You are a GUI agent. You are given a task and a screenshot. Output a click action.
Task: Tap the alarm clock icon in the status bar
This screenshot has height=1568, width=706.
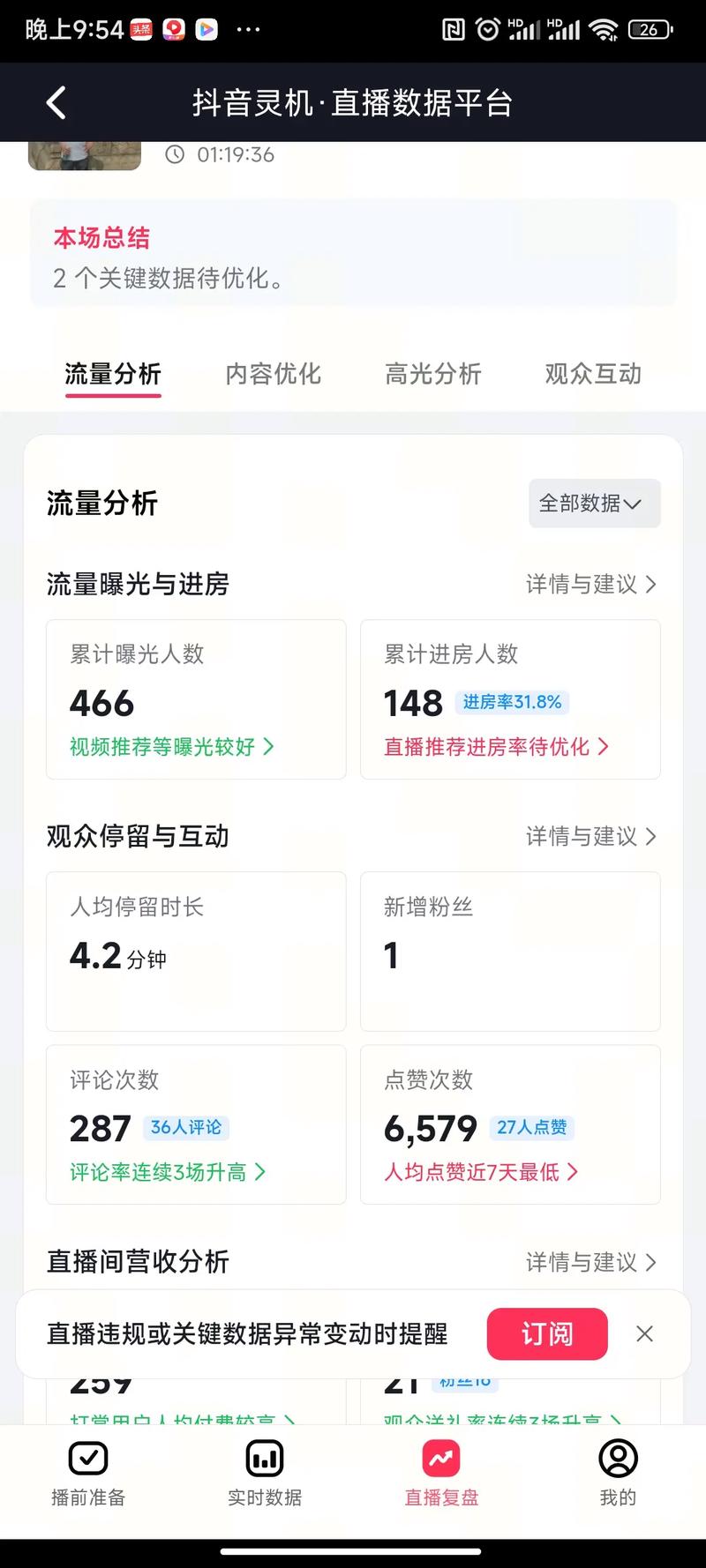[x=488, y=29]
